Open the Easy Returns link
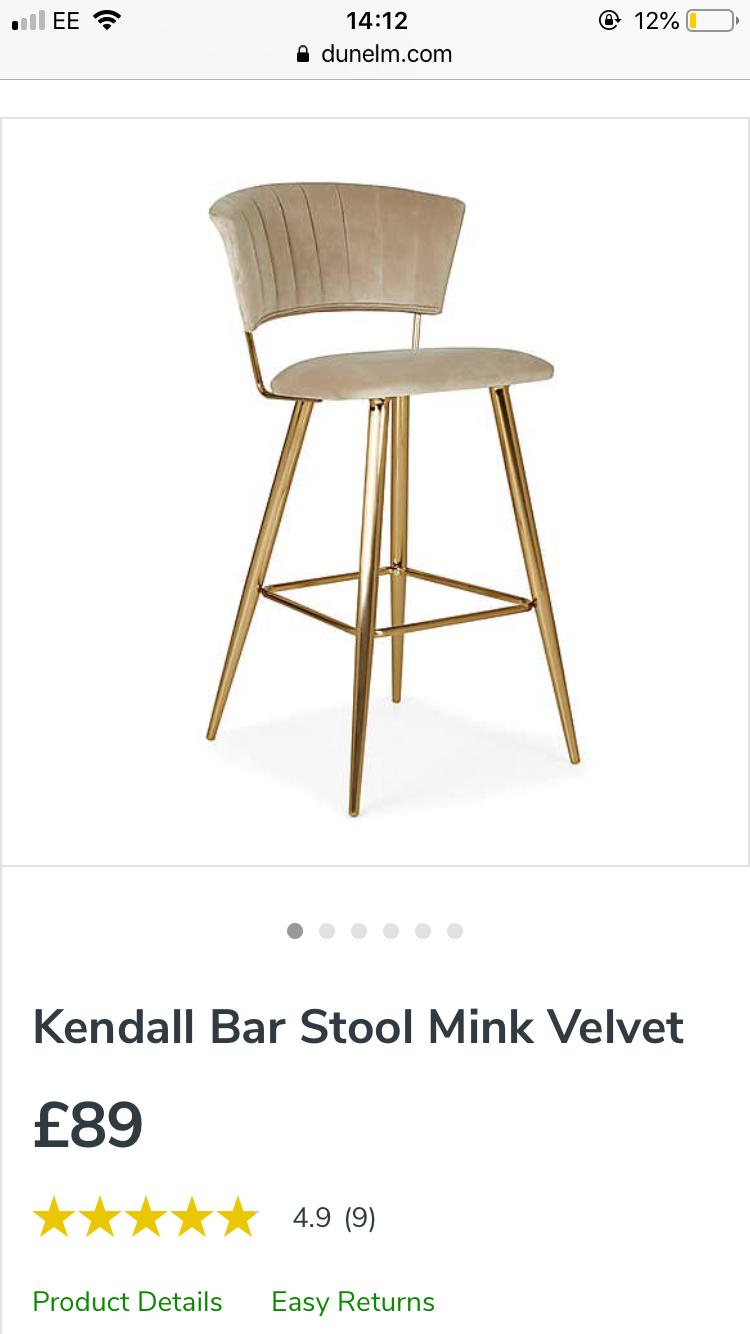The height and width of the screenshot is (1334, 750). tap(353, 1301)
